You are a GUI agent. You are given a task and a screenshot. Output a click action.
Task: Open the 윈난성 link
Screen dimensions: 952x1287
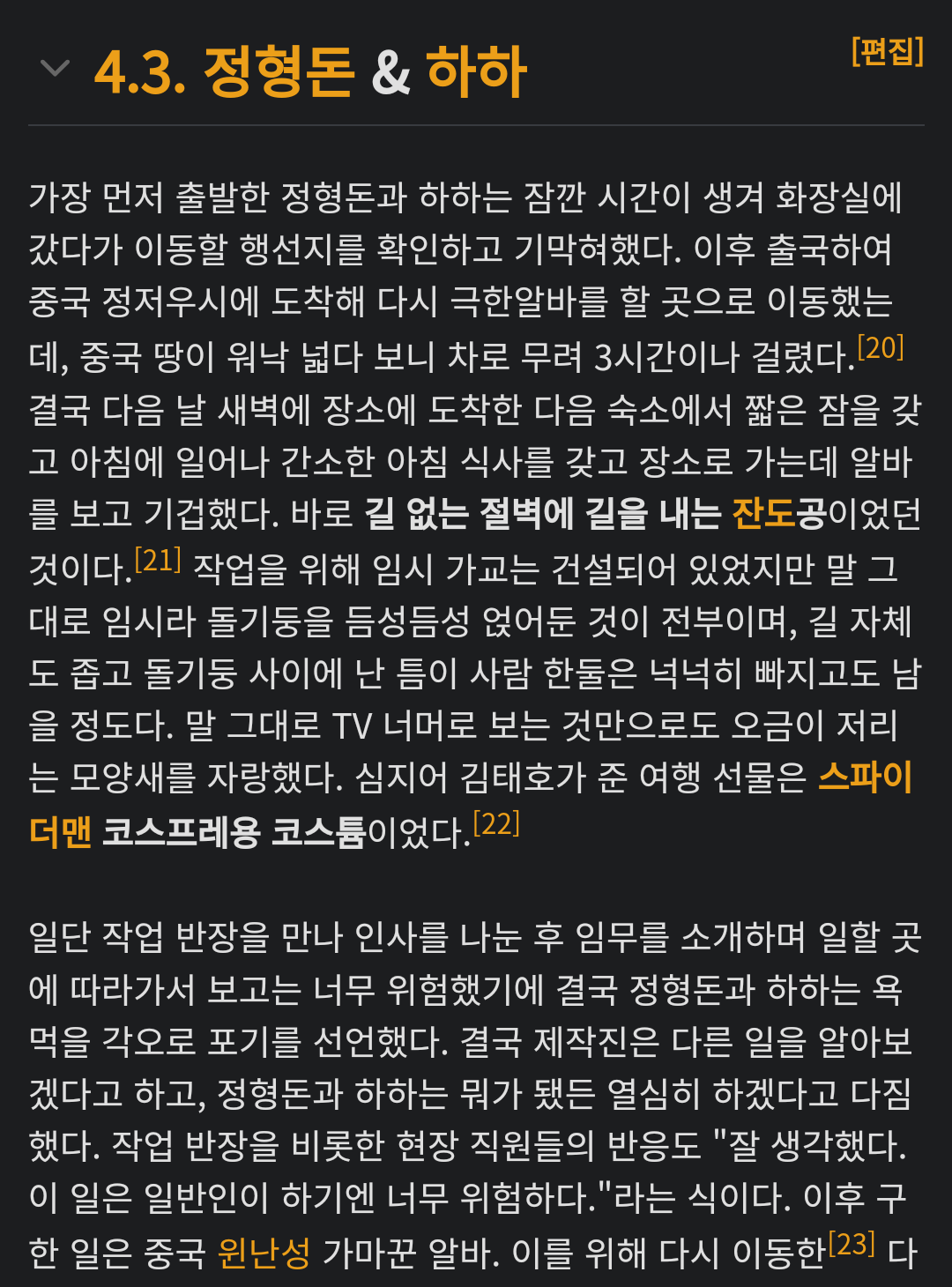pyautogui.click(x=264, y=1253)
